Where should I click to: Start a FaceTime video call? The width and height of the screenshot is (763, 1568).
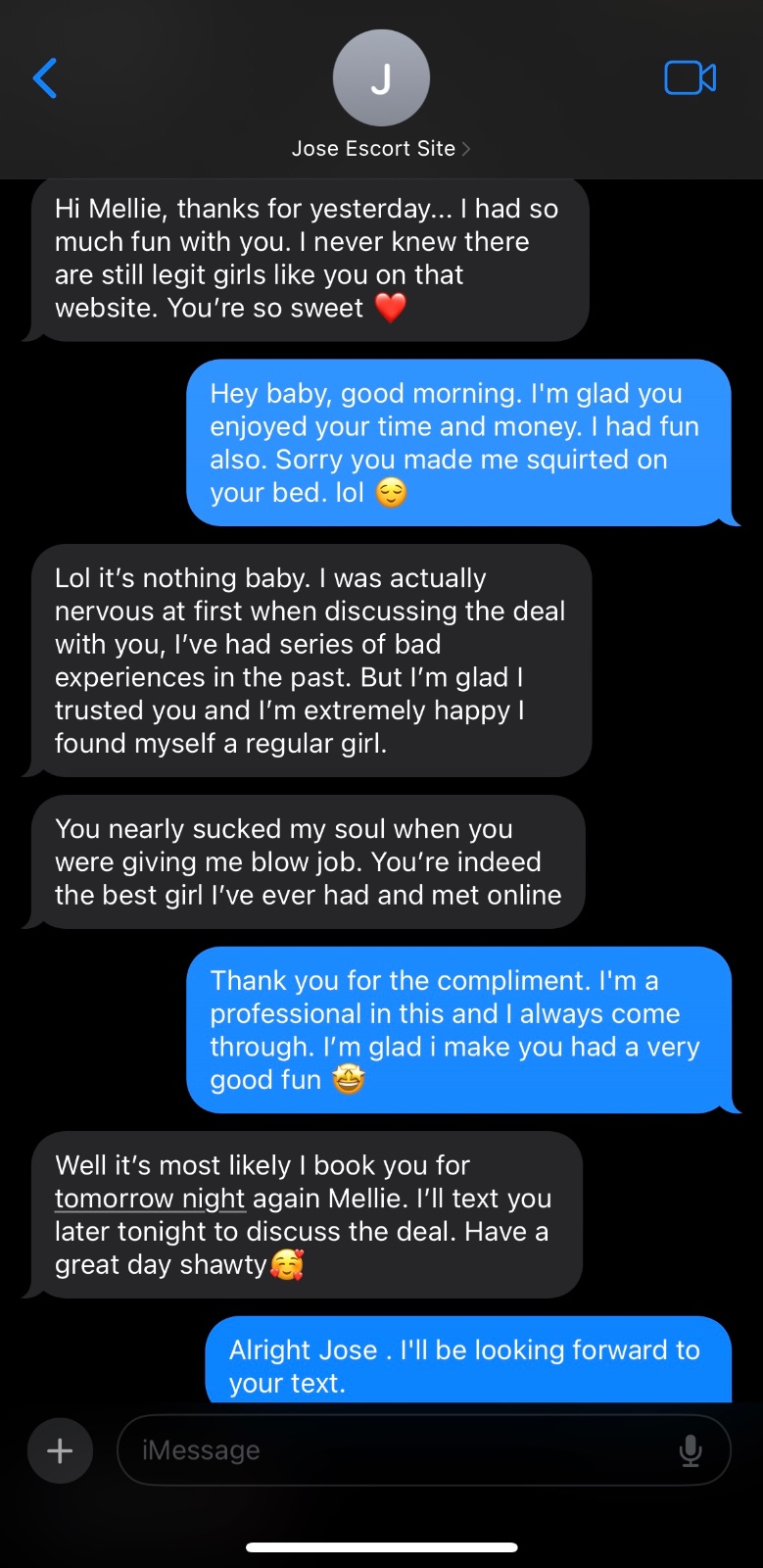point(690,78)
